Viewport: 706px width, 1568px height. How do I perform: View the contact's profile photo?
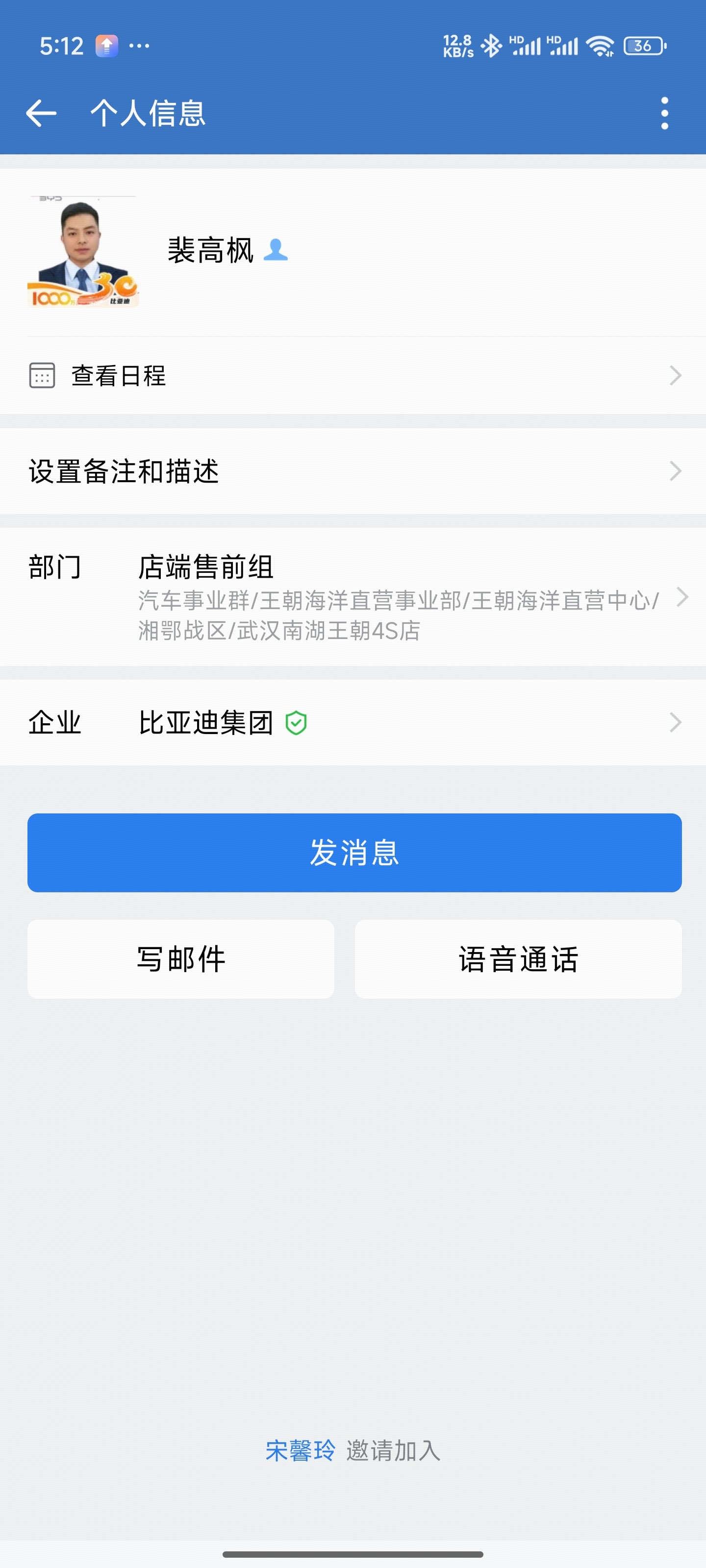coord(83,251)
